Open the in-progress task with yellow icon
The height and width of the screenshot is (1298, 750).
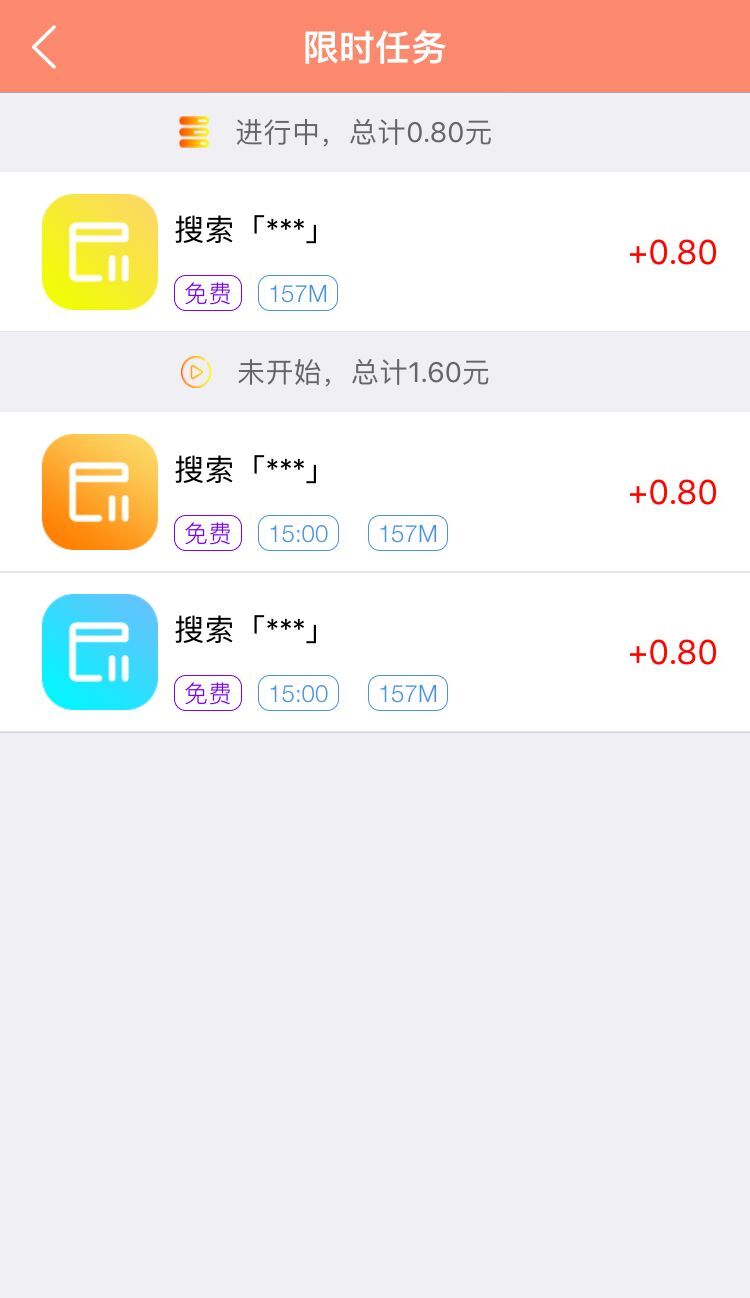[x=375, y=252]
